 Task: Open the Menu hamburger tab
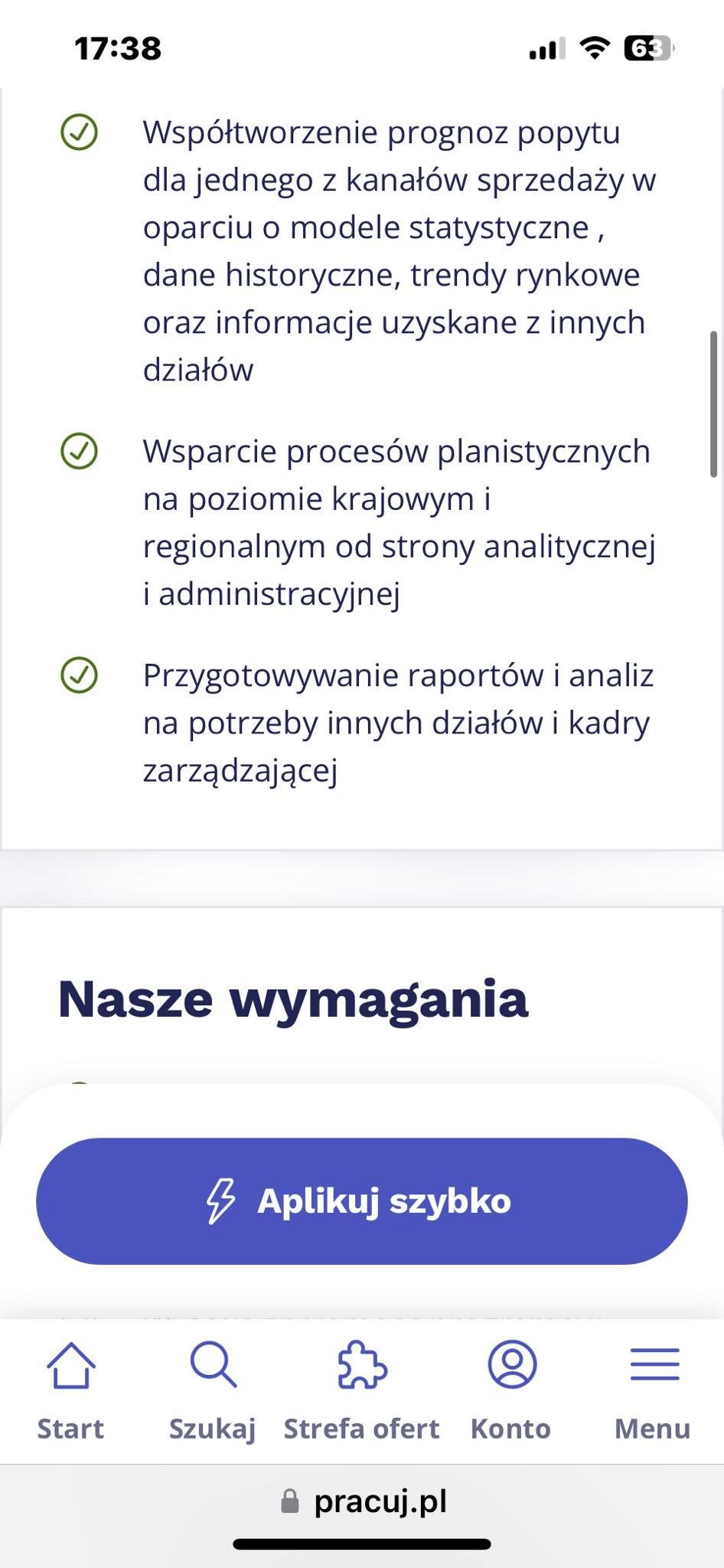coord(653,1389)
